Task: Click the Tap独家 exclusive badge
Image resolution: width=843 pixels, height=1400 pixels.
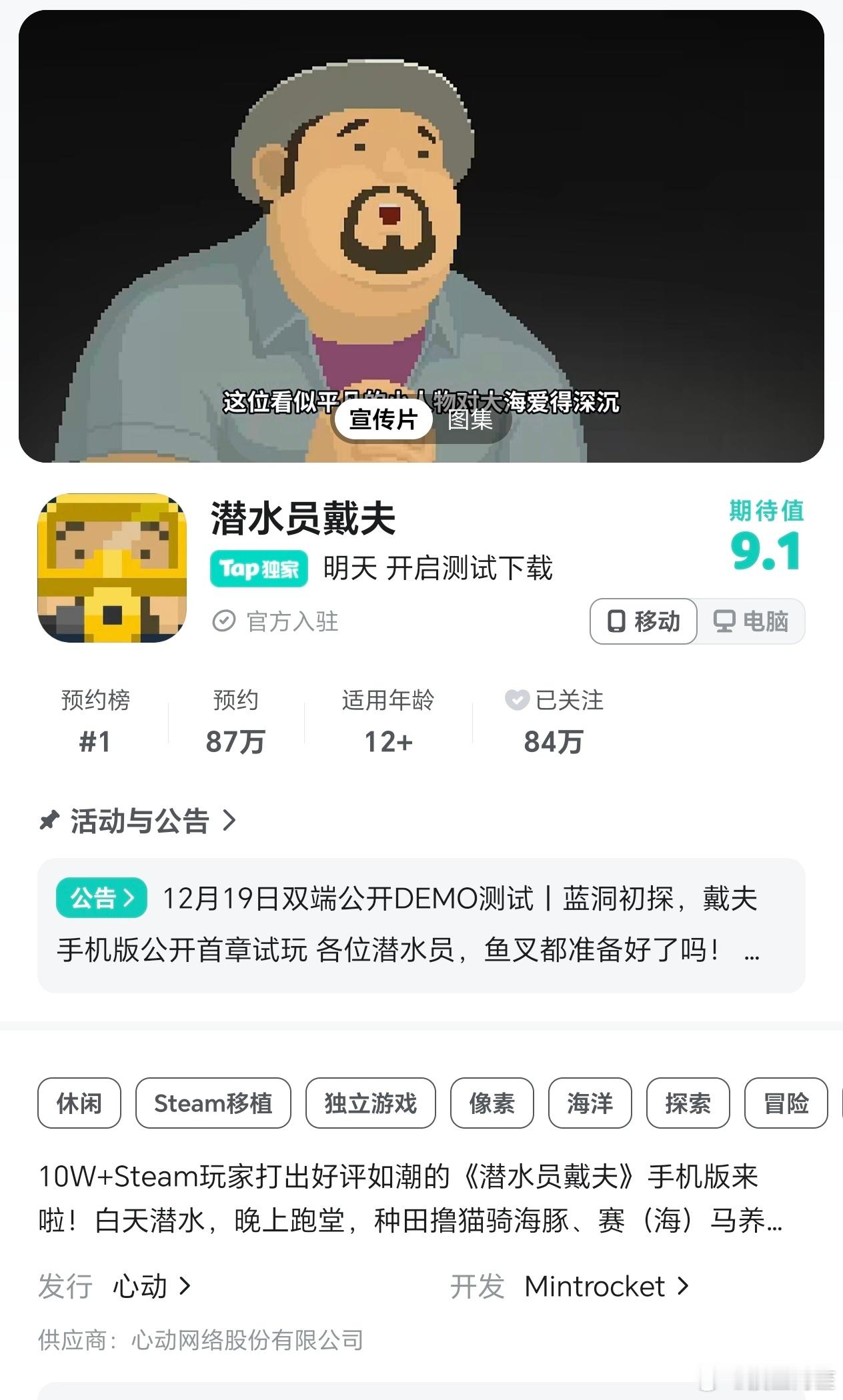Action: pos(258,568)
